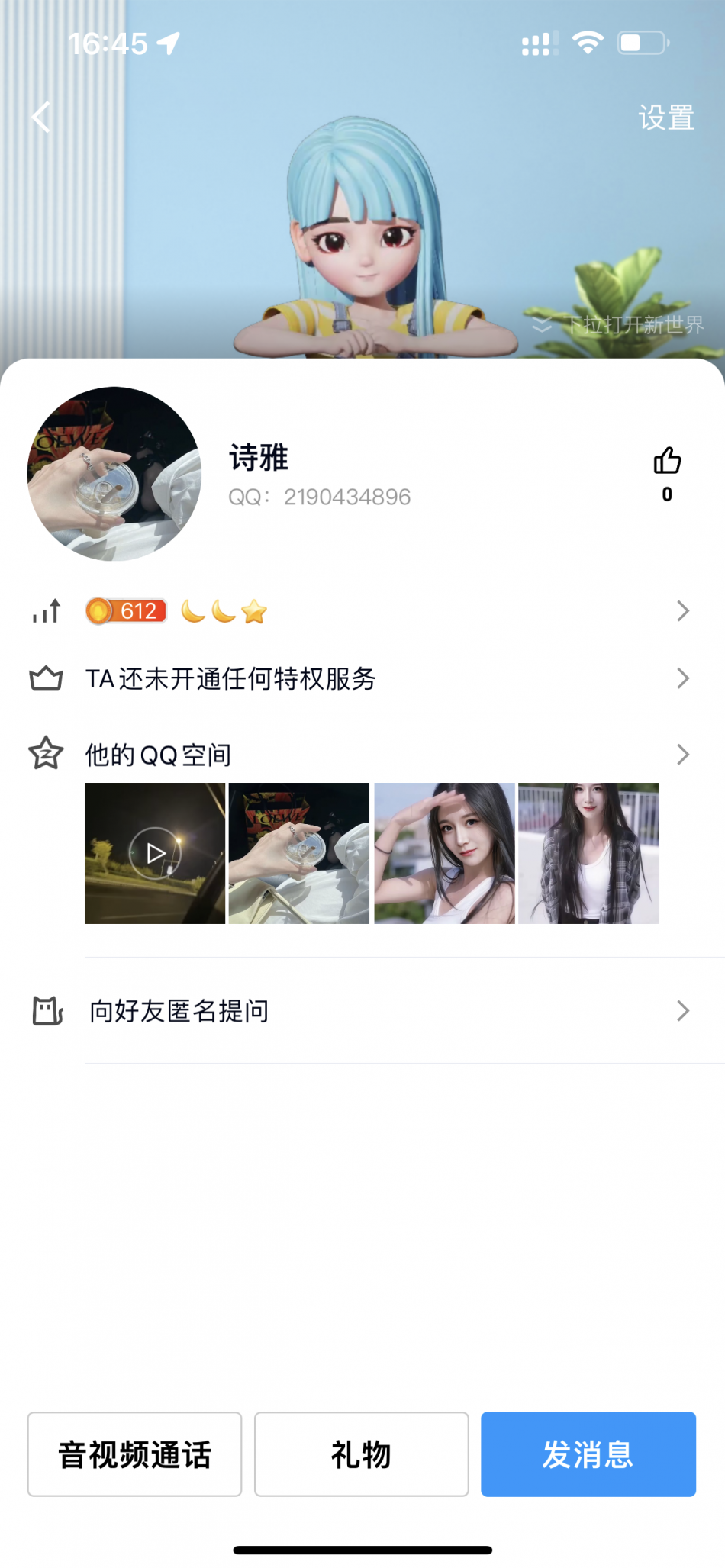Image resolution: width=725 pixels, height=1568 pixels.
Task: Open 设置 settings
Action: click(x=665, y=118)
